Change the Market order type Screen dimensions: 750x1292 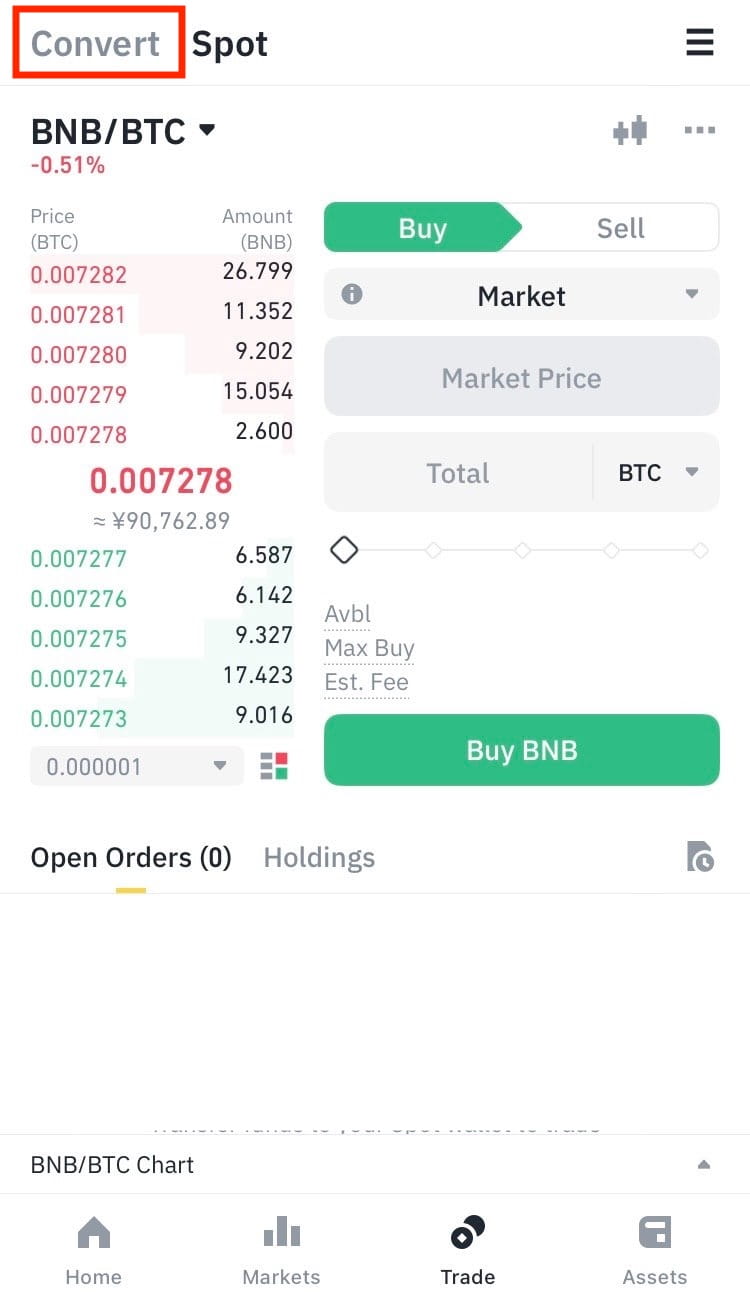pyautogui.click(x=522, y=296)
